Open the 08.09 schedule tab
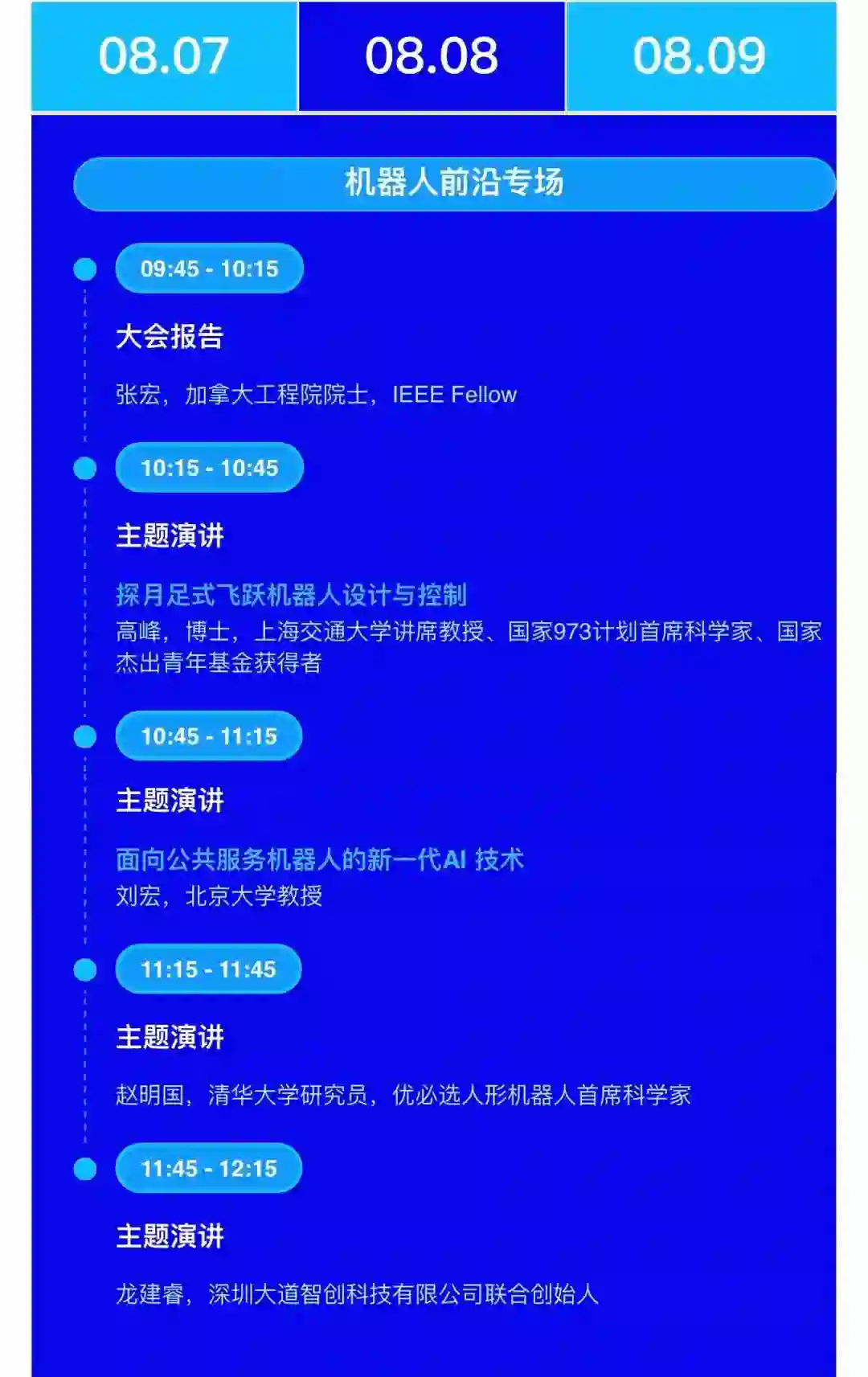The height and width of the screenshot is (1377, 868). (x=700, y=56)
